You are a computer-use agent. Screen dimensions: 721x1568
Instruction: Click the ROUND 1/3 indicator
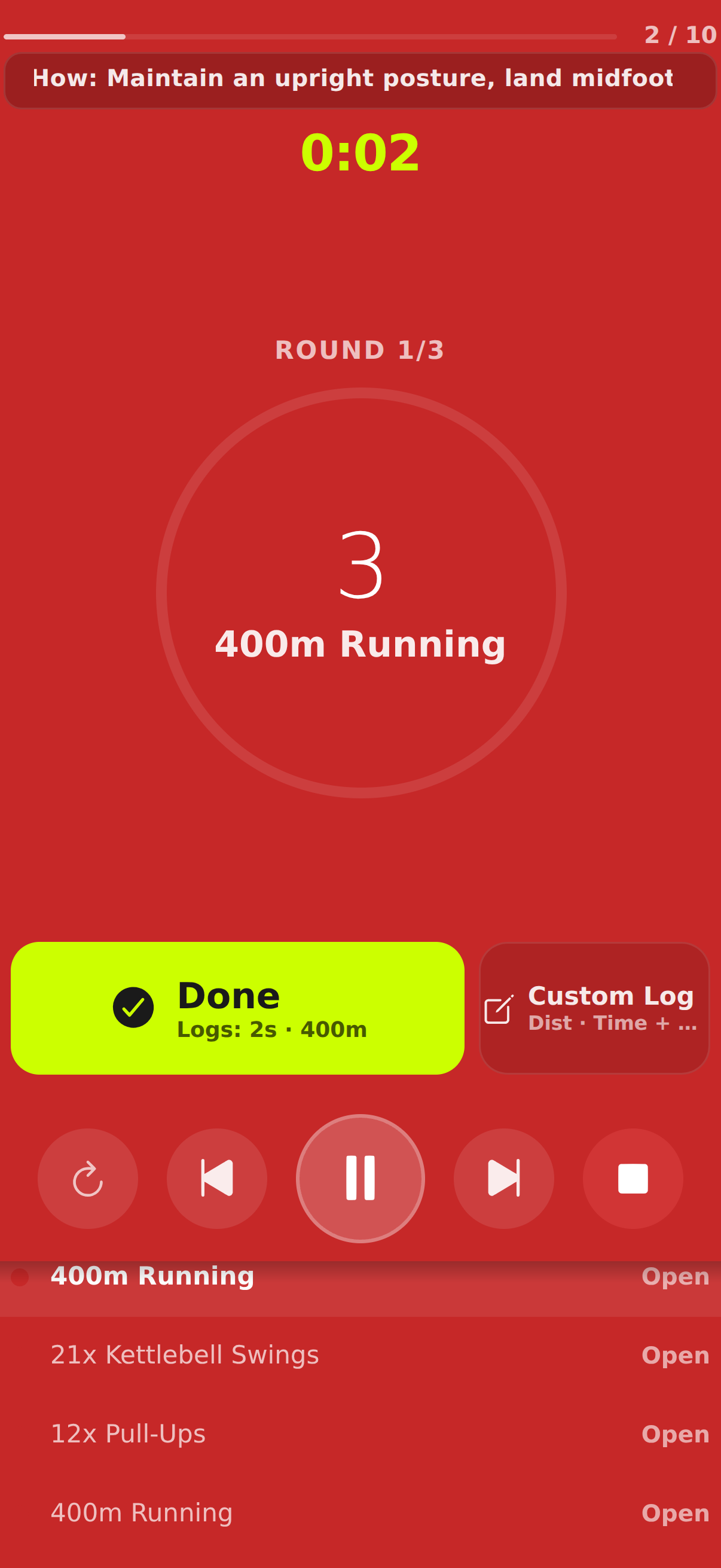[x=360, y=349]
